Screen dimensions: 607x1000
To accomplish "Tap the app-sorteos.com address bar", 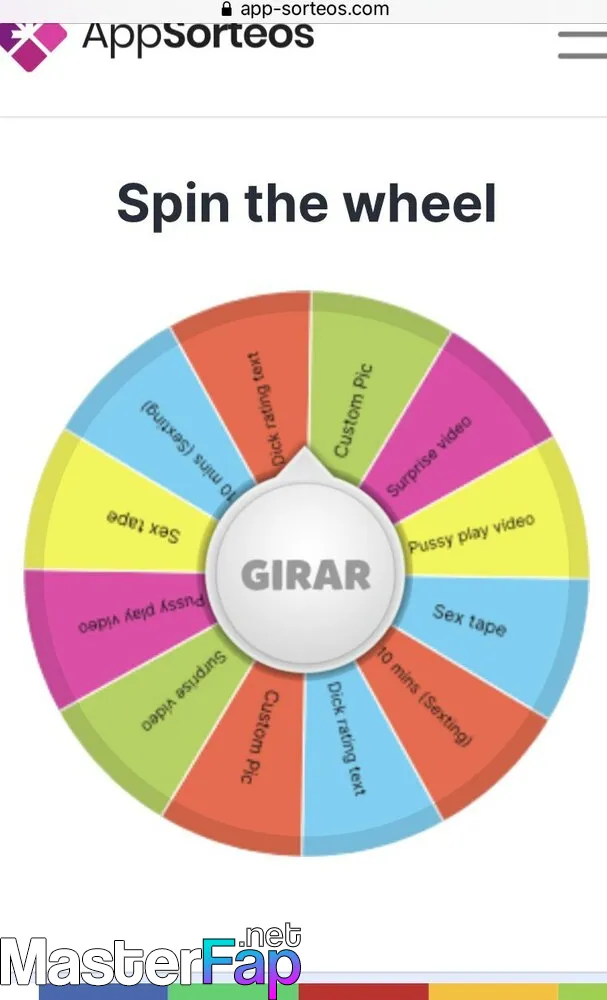I will click(x=304, y=10).
